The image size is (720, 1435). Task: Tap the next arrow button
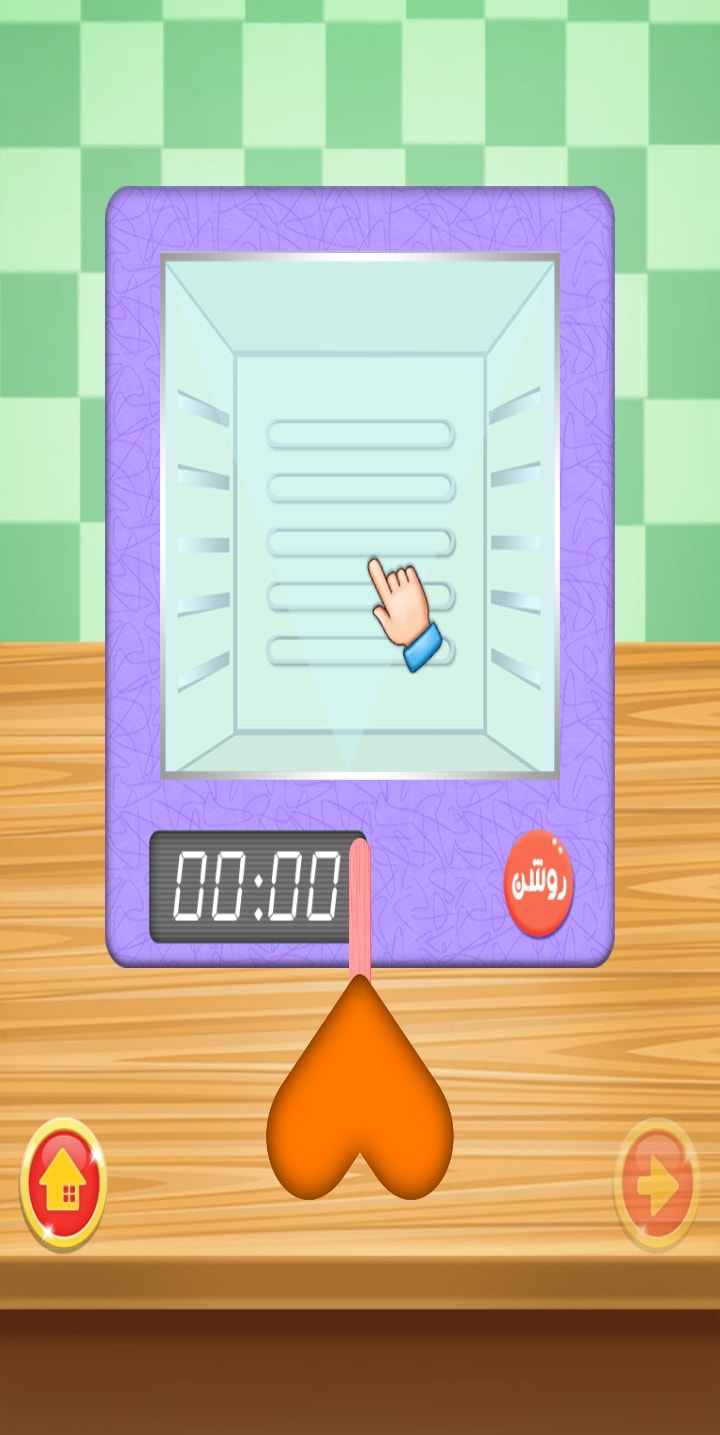[656, 1184]
